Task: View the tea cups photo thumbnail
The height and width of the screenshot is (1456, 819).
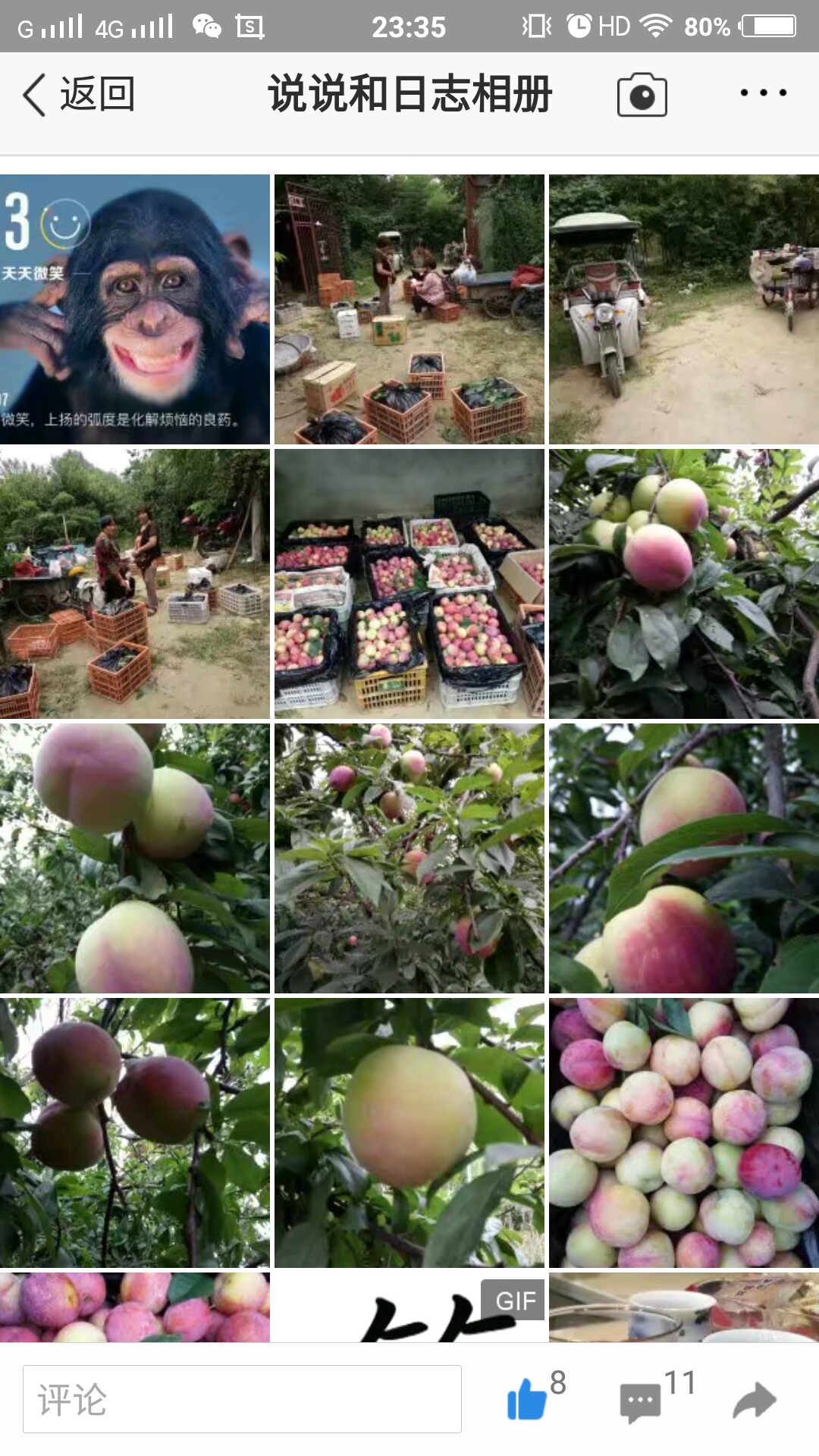Action: click(684, 1307)
